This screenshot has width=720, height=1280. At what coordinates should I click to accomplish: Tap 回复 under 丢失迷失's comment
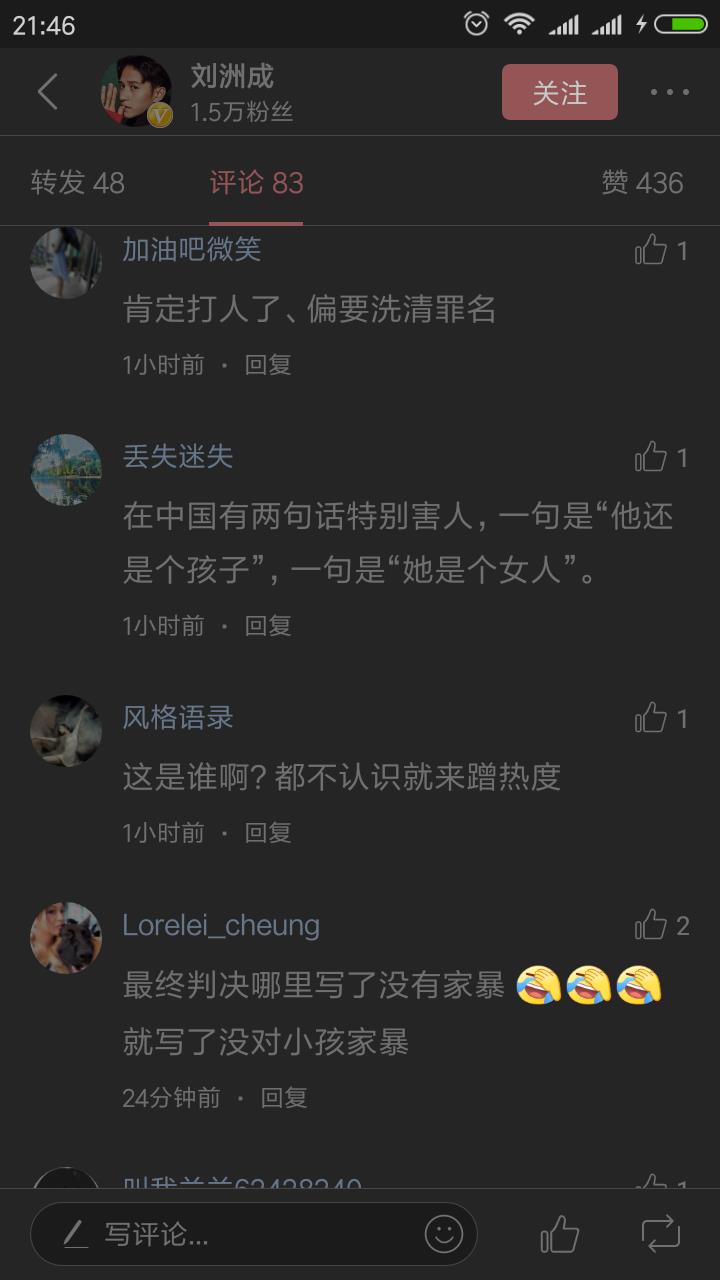[268, 626]
